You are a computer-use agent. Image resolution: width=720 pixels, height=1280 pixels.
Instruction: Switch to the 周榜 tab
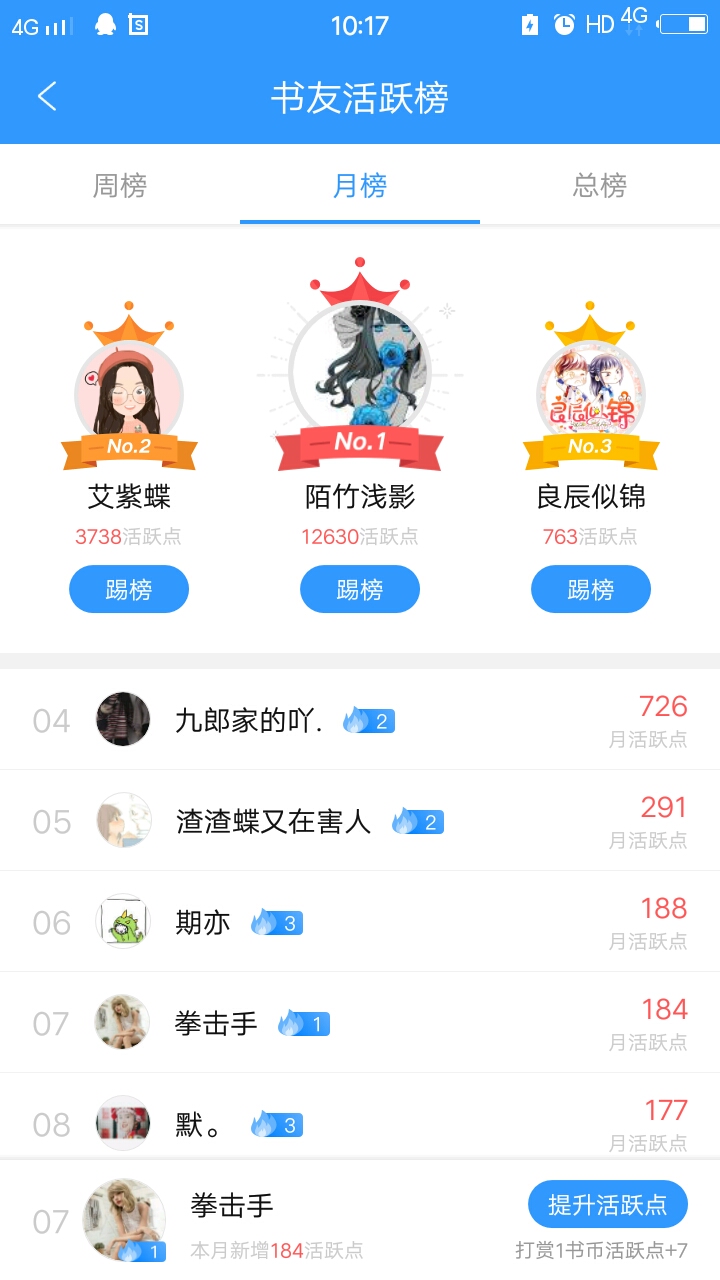[120, 186]
